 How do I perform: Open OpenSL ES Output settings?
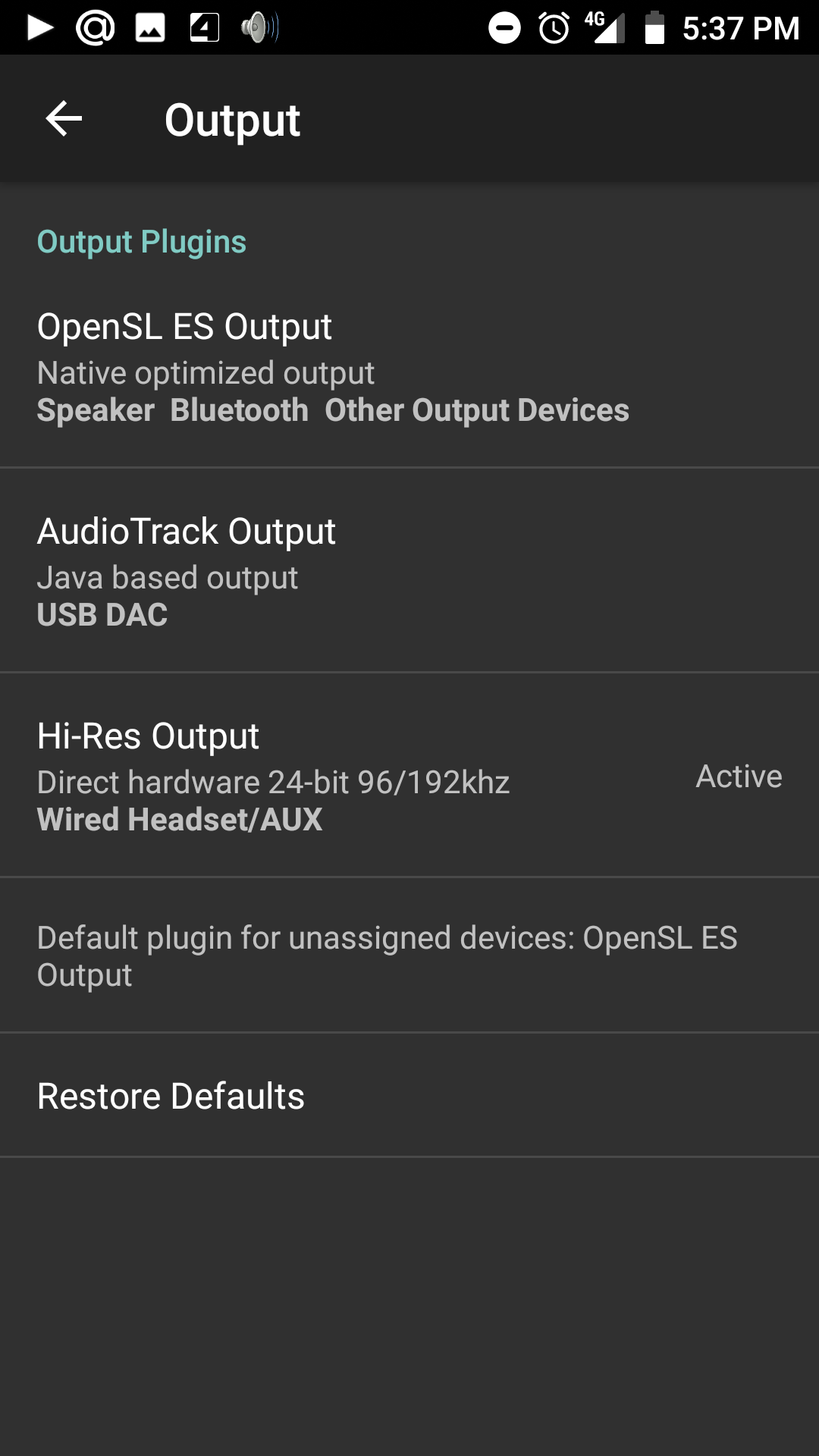click(x=409, y=366)
